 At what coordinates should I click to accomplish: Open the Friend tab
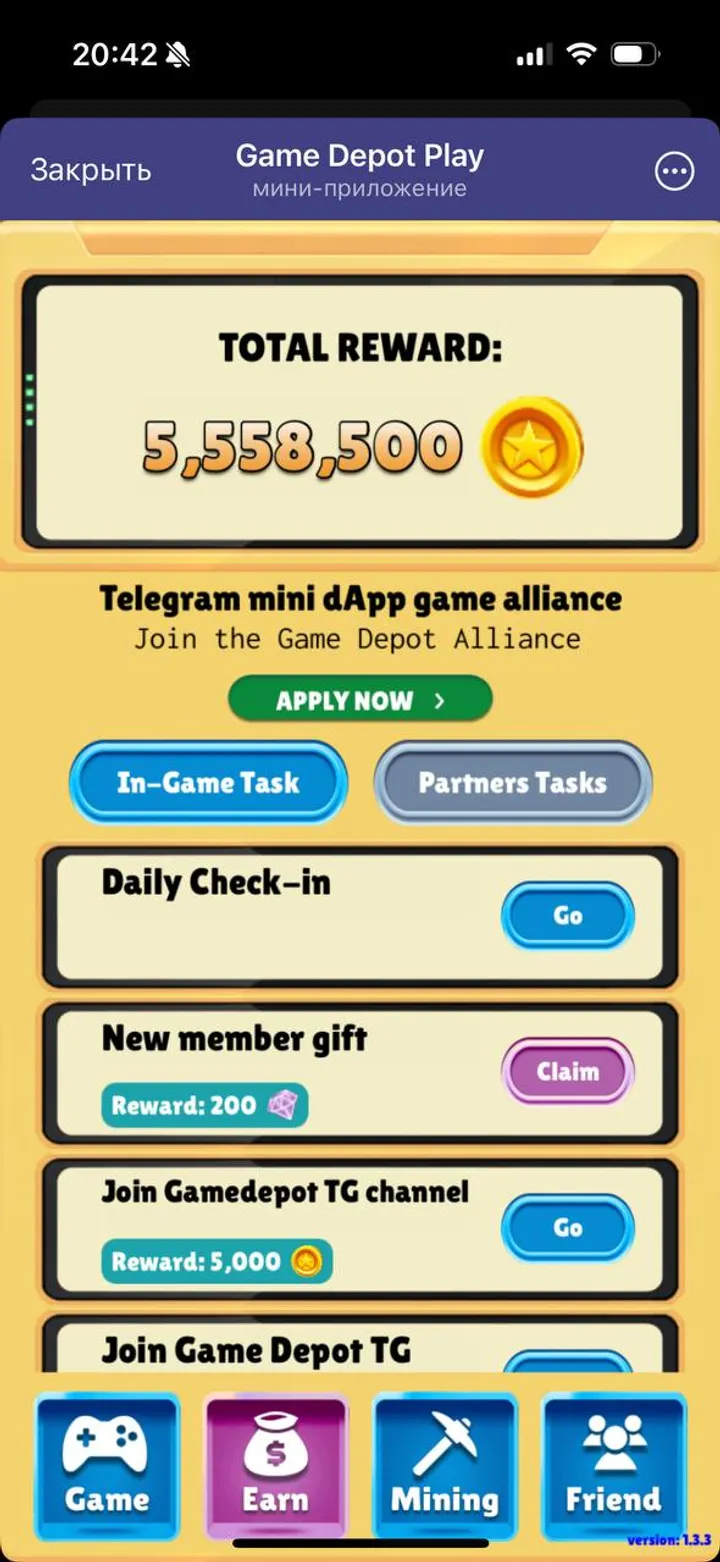[613, 1466]
